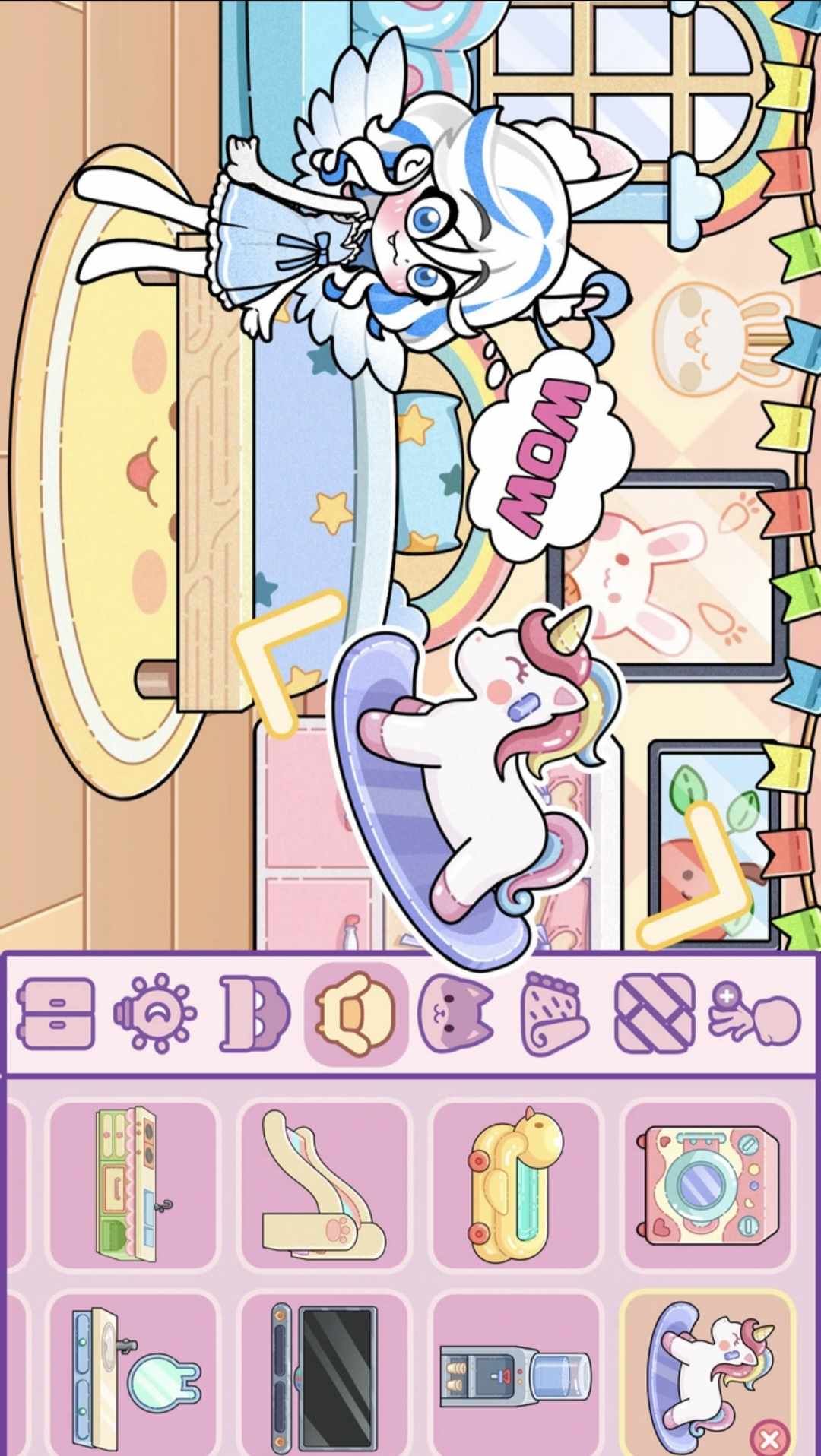Open the rolled rug category
The height and width of the screenshot is (1456, 821).
(555, 1013)
